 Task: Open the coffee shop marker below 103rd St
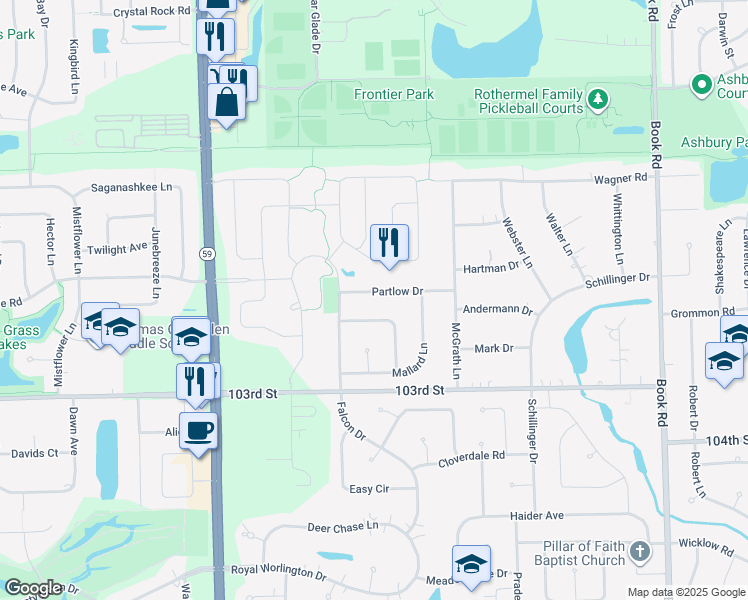[x=198, y=432]
